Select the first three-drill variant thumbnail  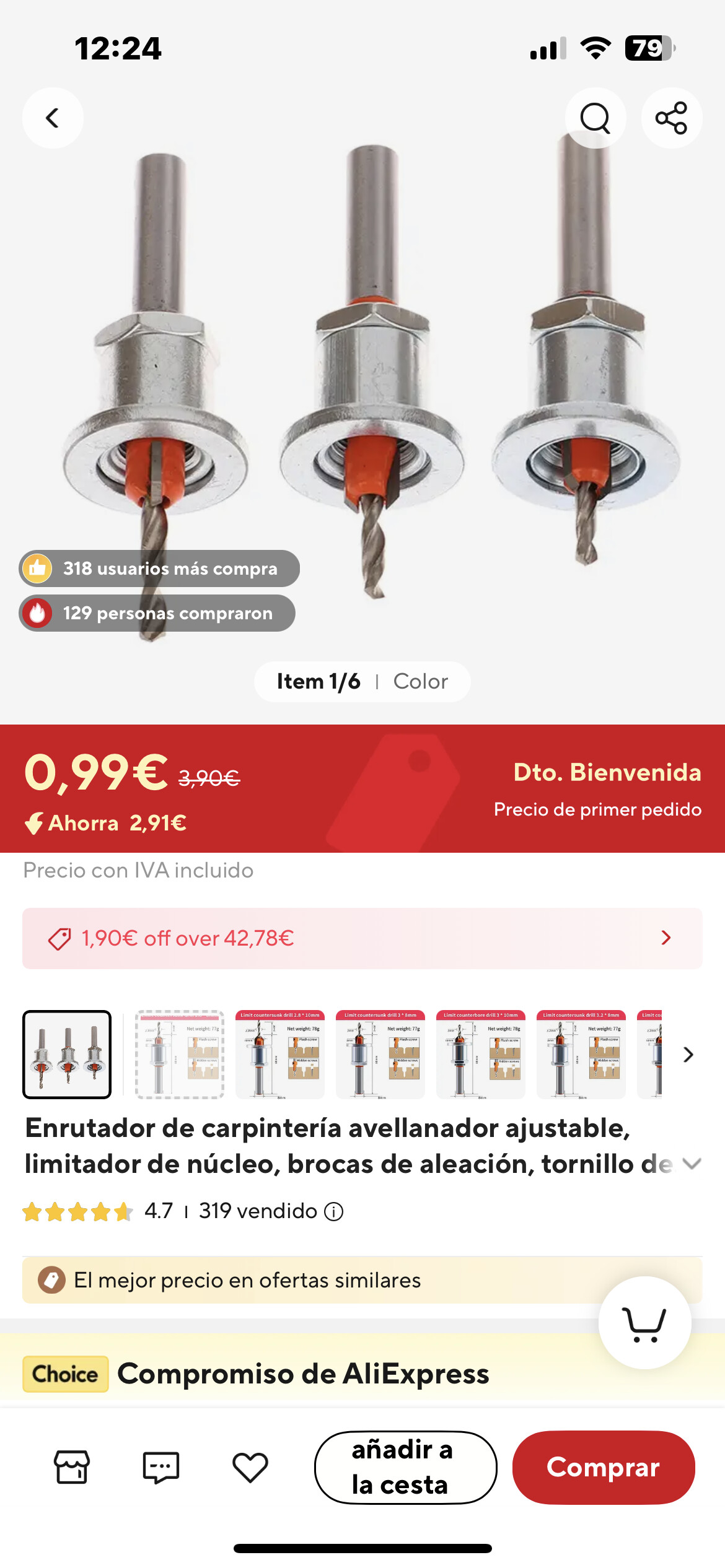tap(67, 1055)
